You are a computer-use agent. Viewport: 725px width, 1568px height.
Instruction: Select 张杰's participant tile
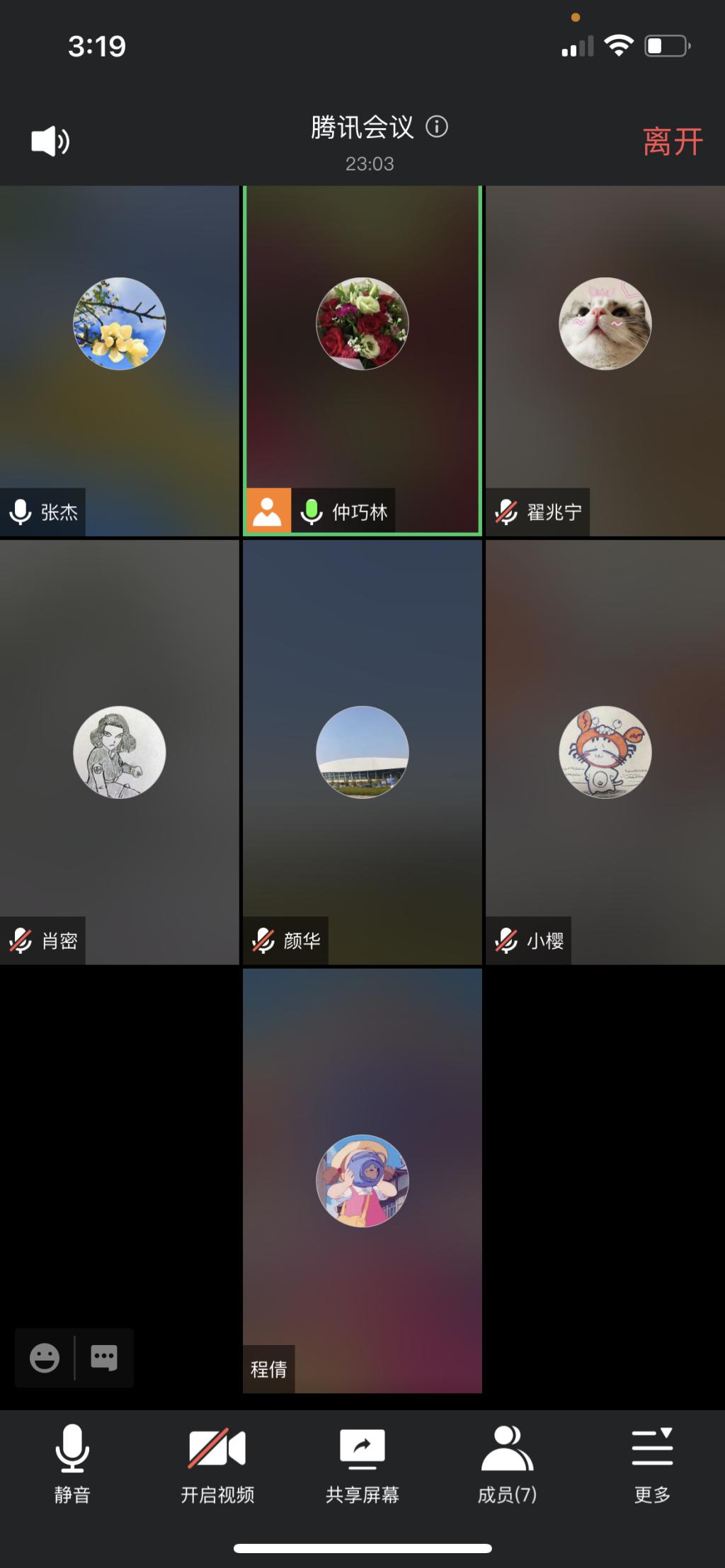[120, 361]
